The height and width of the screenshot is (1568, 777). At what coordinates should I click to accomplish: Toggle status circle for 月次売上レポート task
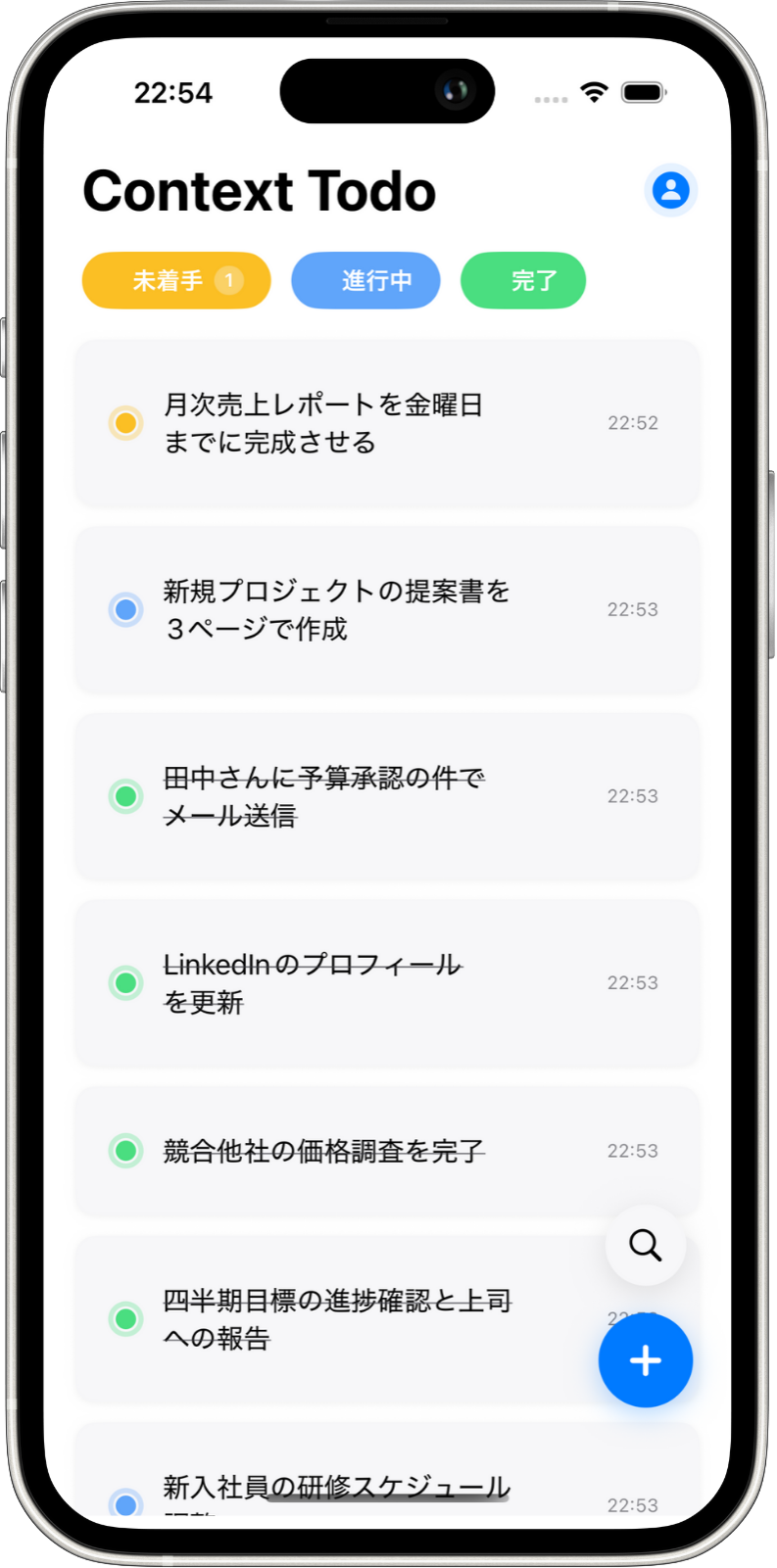[125, 423]
